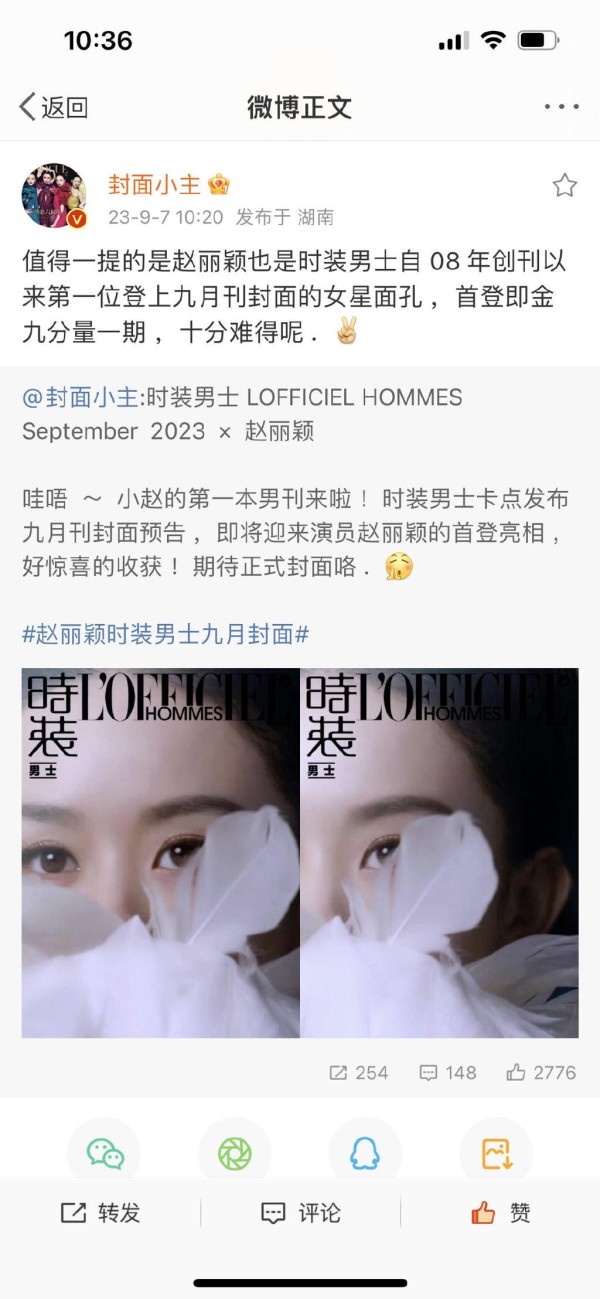The width and height of the screenshot is (600, 1299).
Task: Open the three-dot overflow menu
Action: tap(561, 107)
